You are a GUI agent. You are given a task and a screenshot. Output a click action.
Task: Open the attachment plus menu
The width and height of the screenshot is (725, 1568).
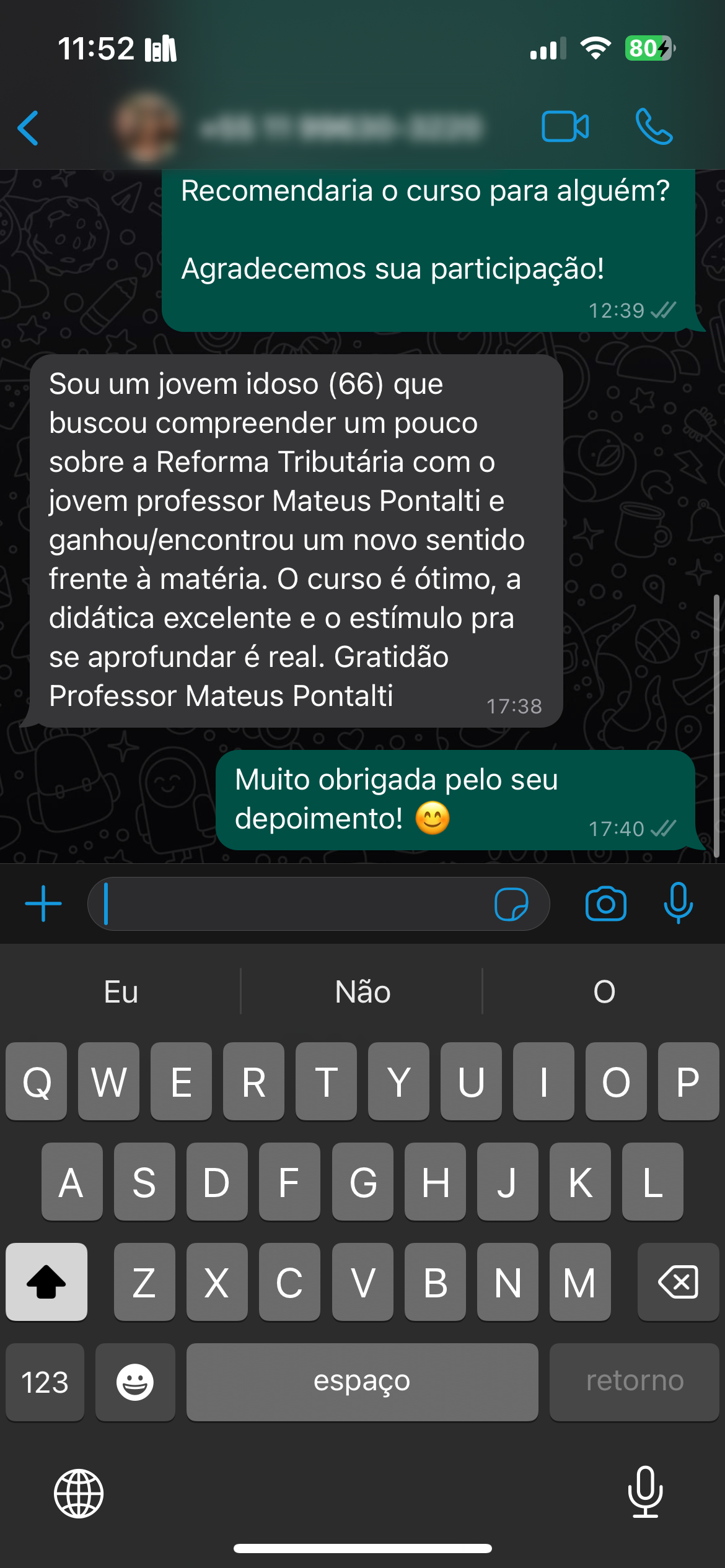43,904
